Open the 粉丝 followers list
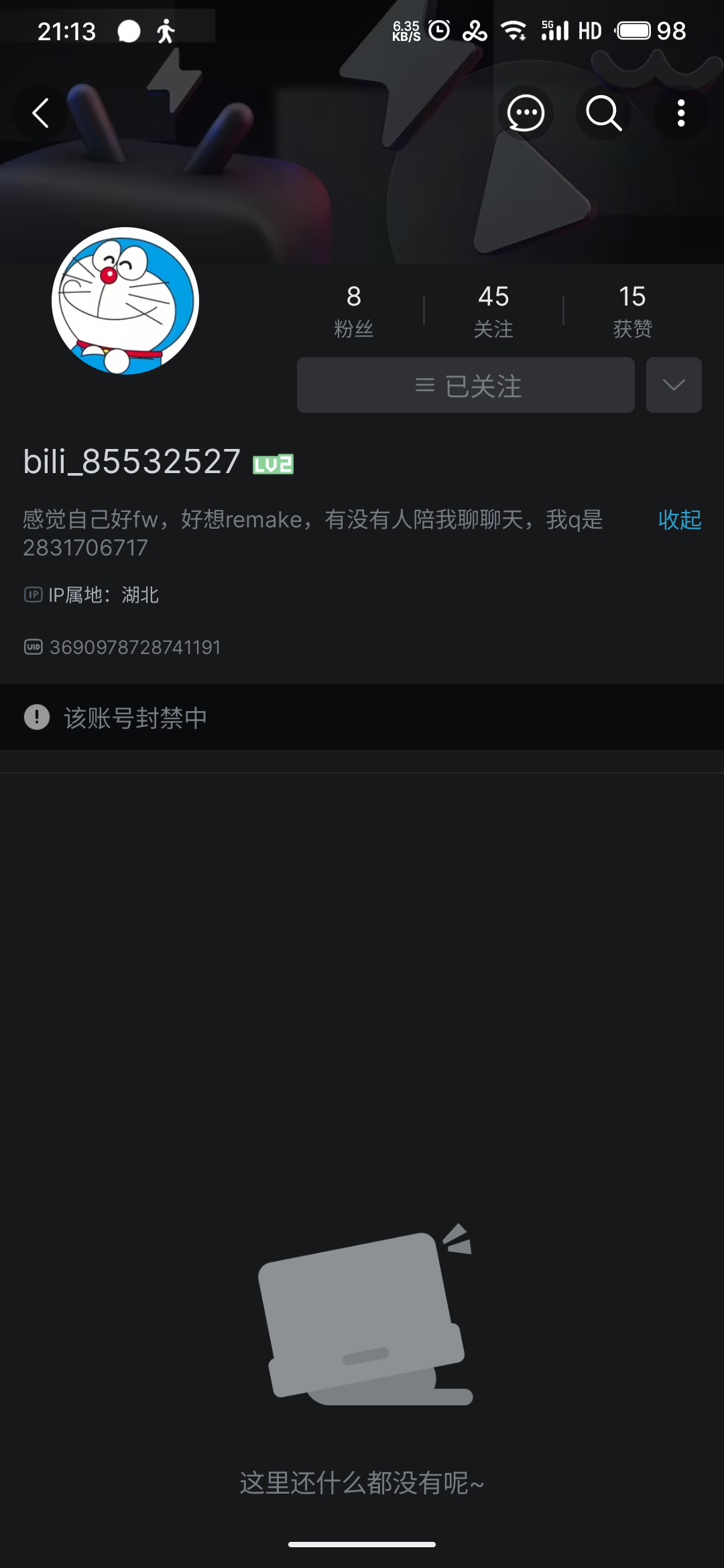The image size is (724, 1568). point(354,310)
